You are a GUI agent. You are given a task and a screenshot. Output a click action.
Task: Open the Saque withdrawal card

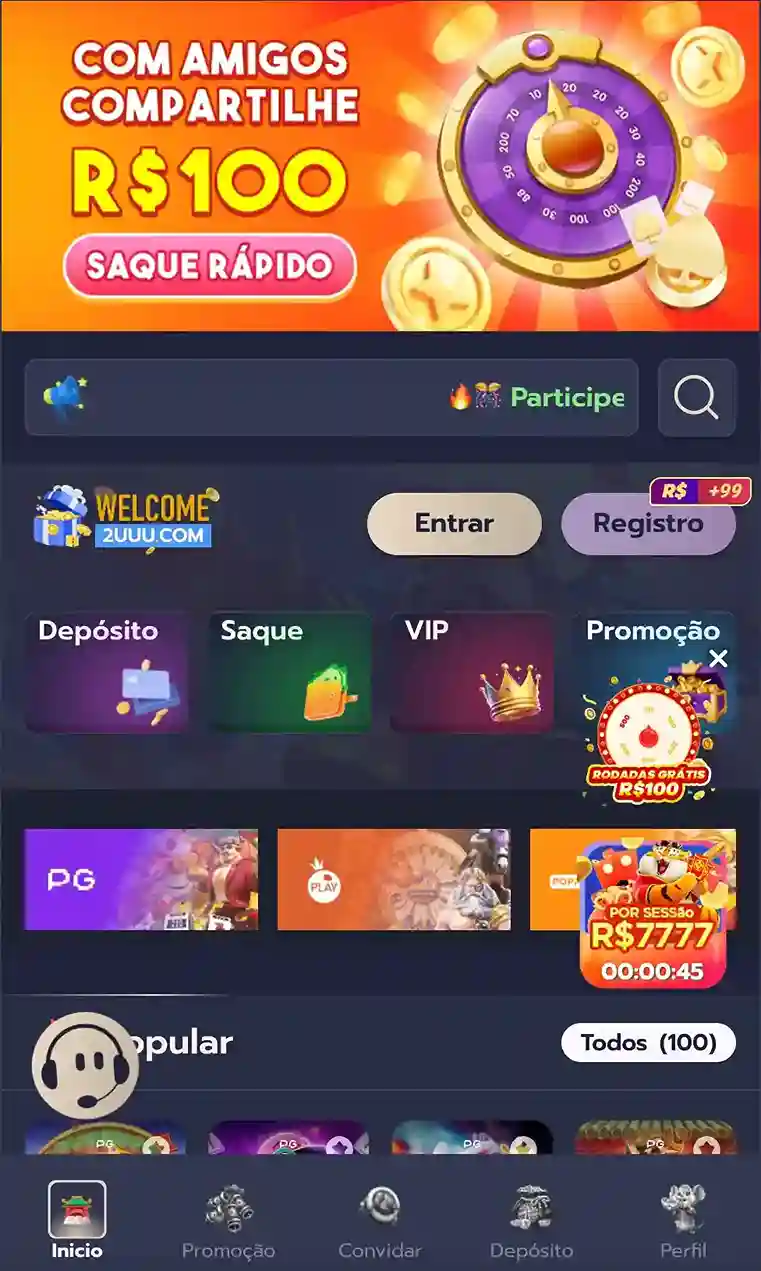(290, 672)
